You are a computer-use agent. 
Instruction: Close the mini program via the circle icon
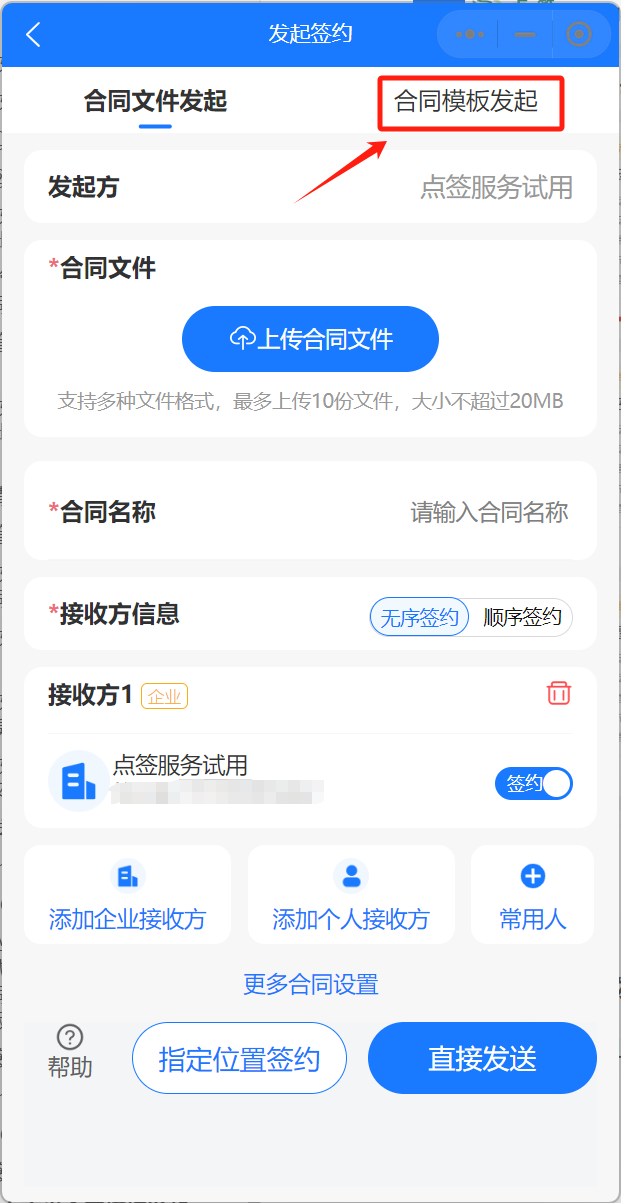pyautogui.click(x=579, y=35)
